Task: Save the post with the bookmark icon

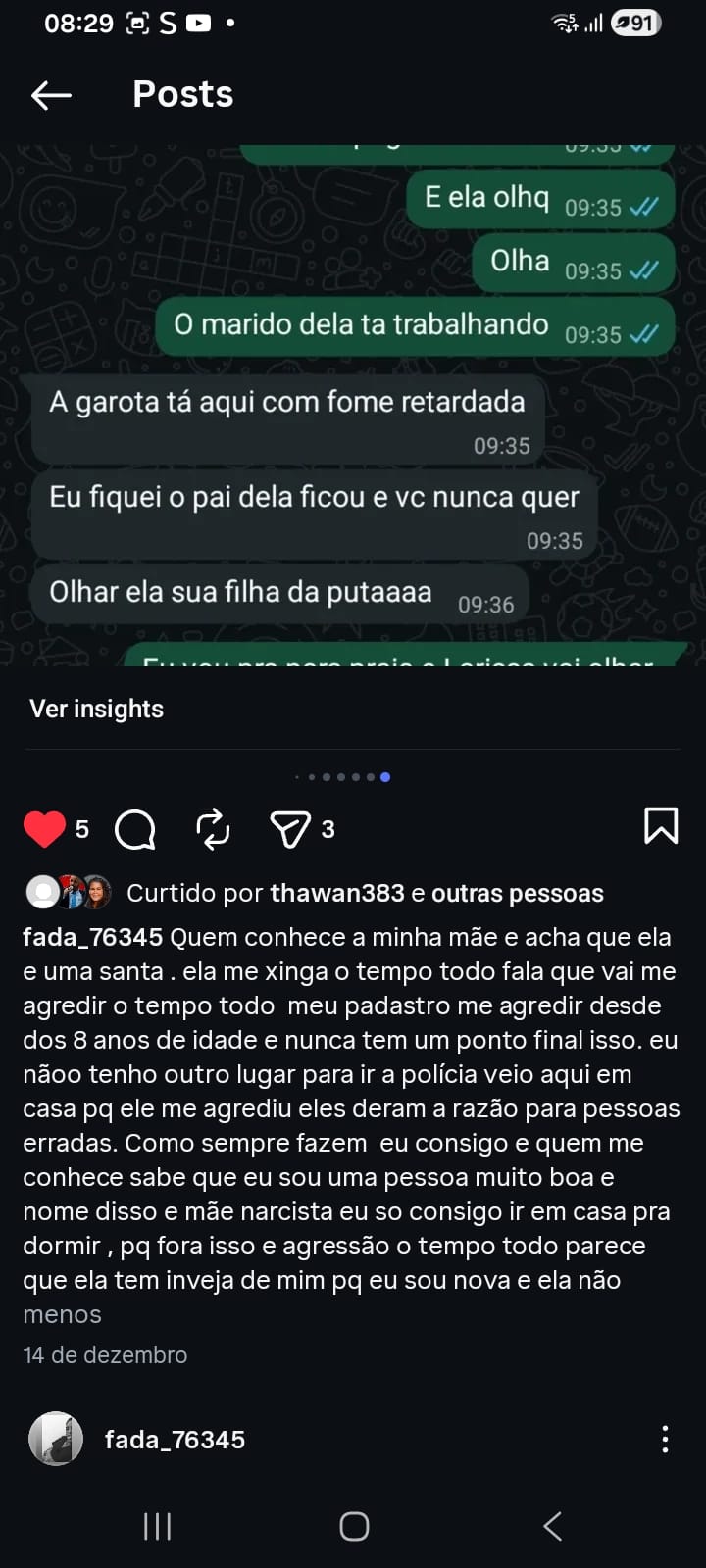Action: (x=661, y=826)
